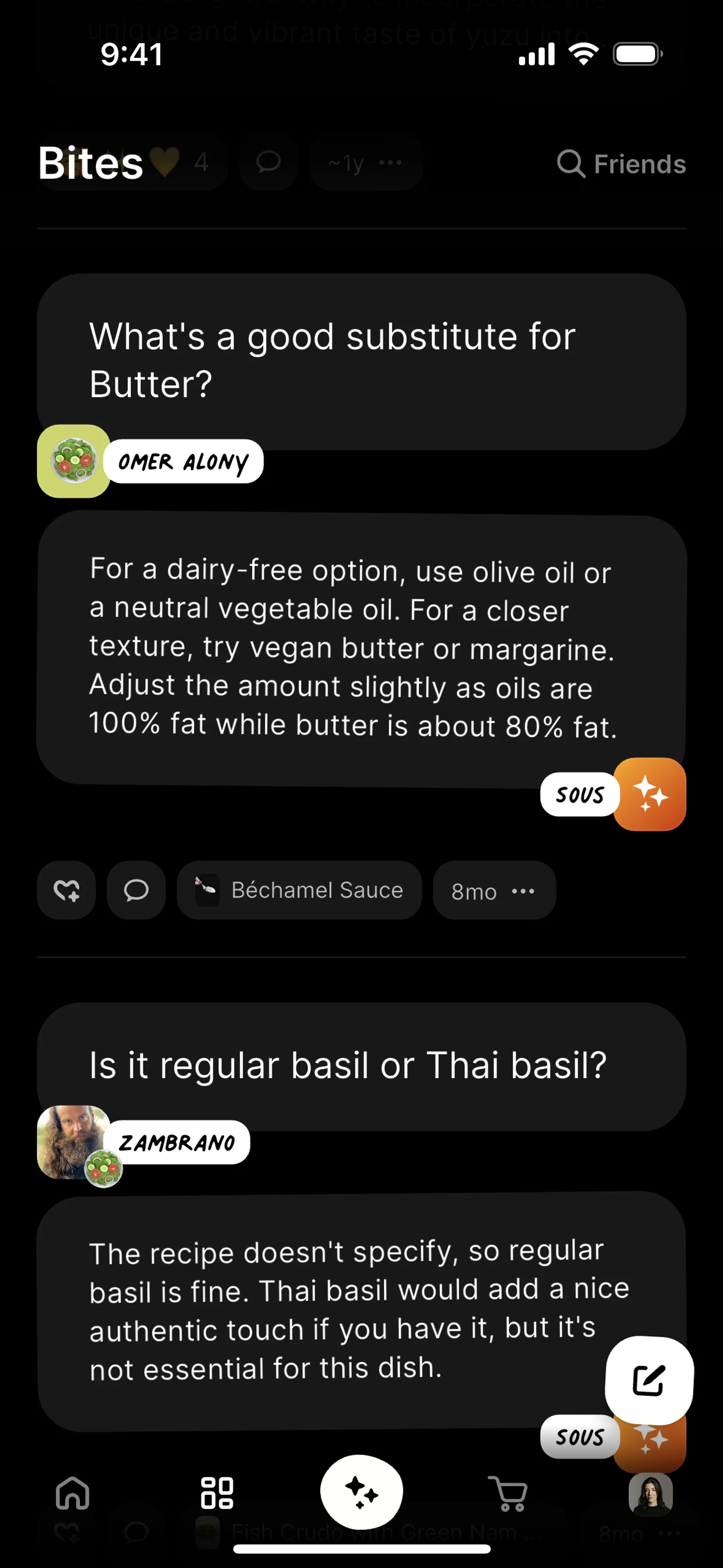Open the basil question card
The height and width of the screenshot is (1568, 723).
[361, 1065]
